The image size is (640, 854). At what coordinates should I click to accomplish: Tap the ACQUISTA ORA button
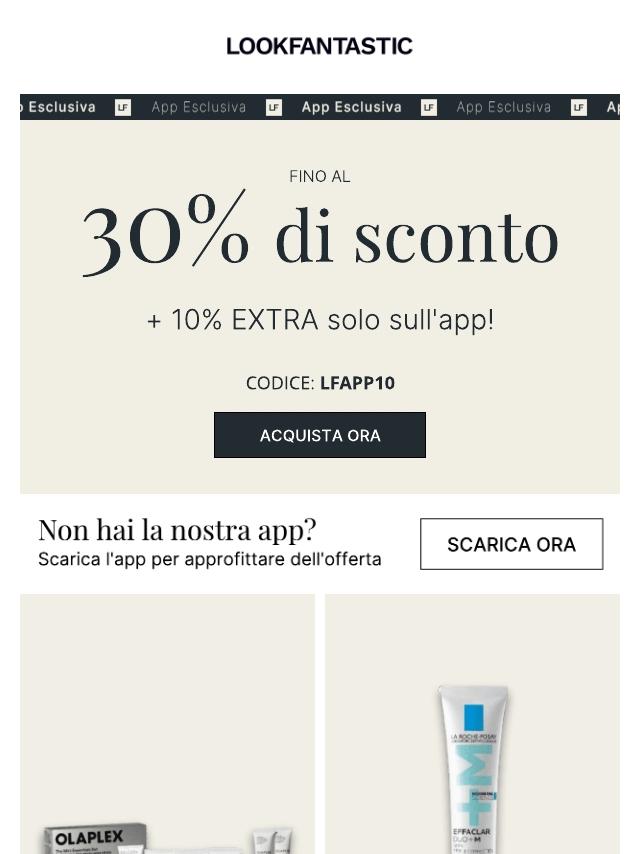(x=320, y=435)
